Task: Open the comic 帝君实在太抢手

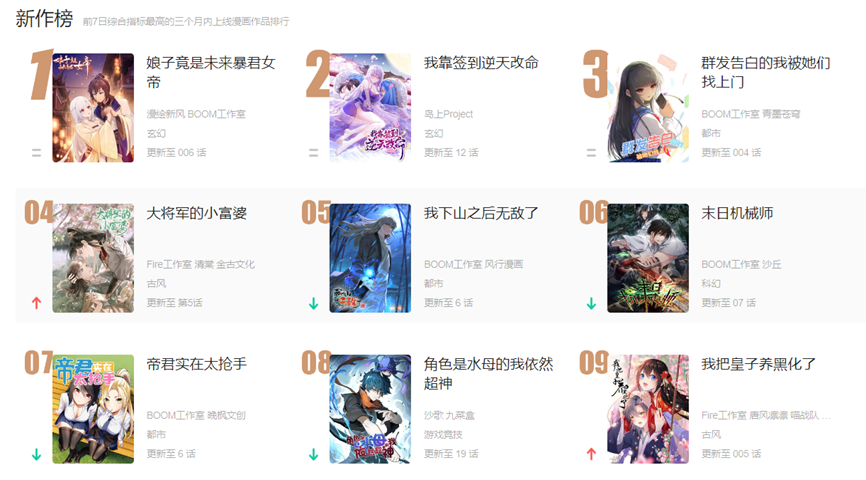Action: [x=196, y=364]
